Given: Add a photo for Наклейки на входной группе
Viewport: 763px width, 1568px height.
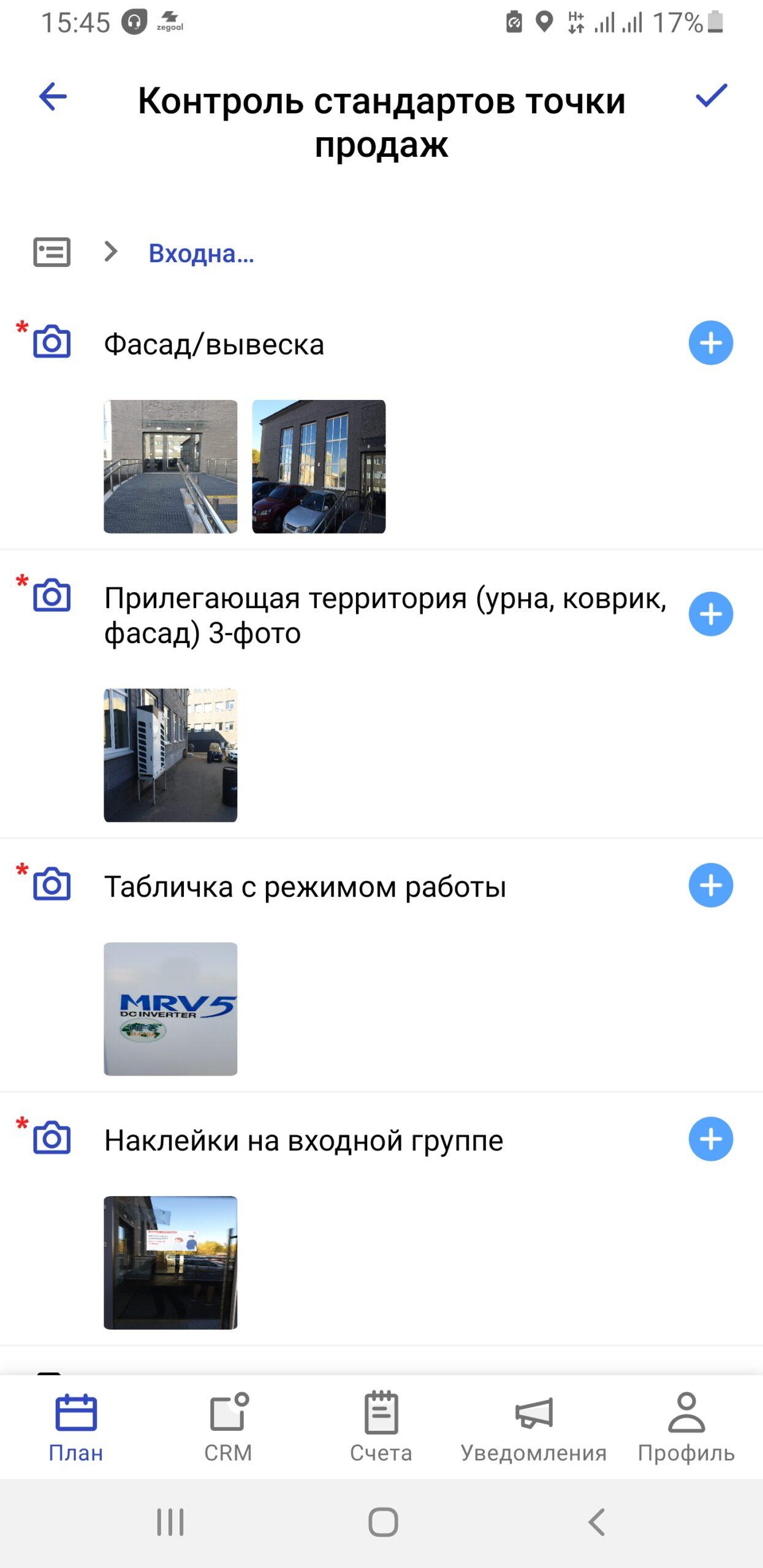Looking at the screenshot, I should pos(710,1139).
